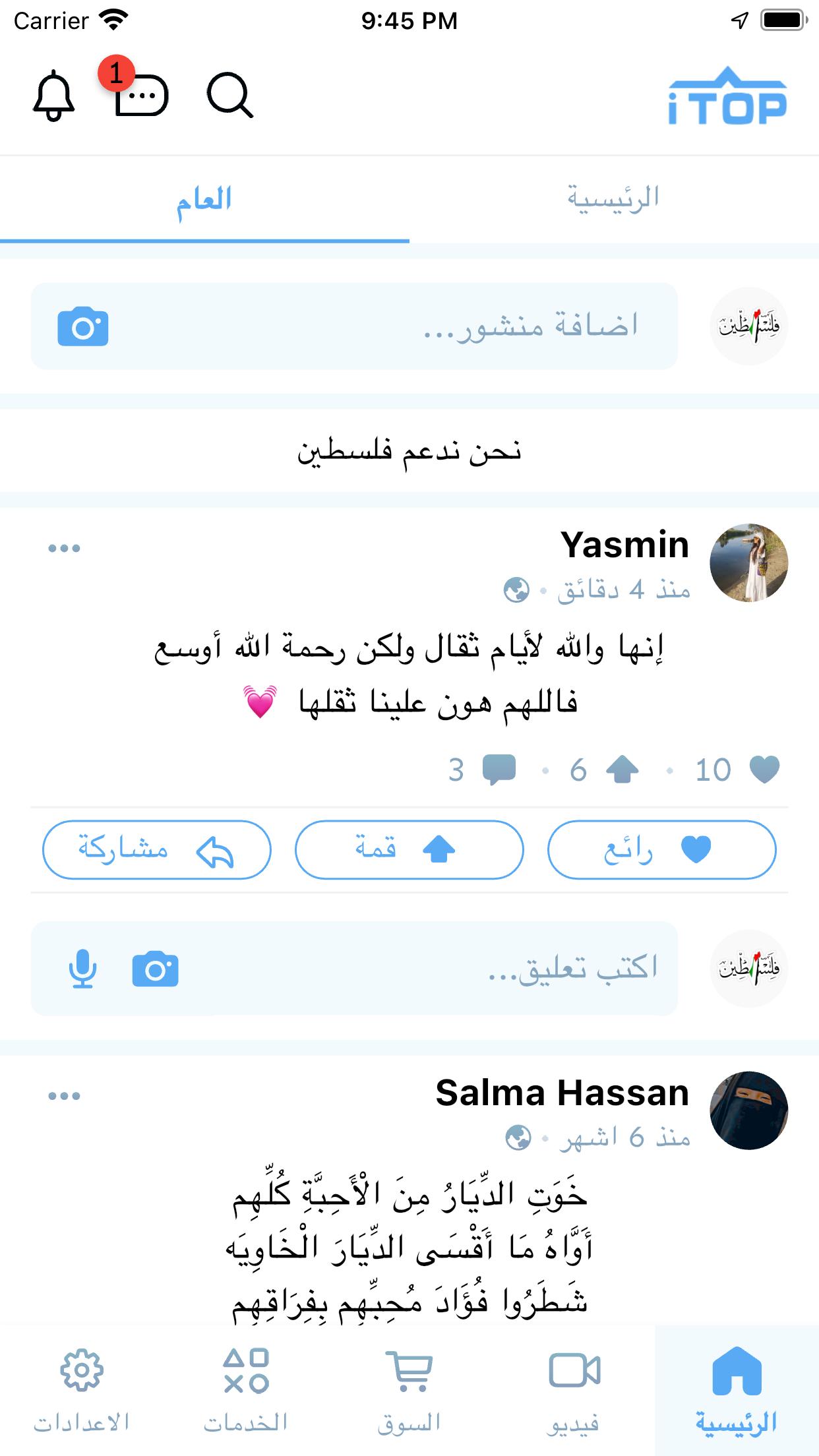Screen dimensions: 819x1456
Task: Open Salma Hassan's profile picture
Action: (x=748, y=1110)
